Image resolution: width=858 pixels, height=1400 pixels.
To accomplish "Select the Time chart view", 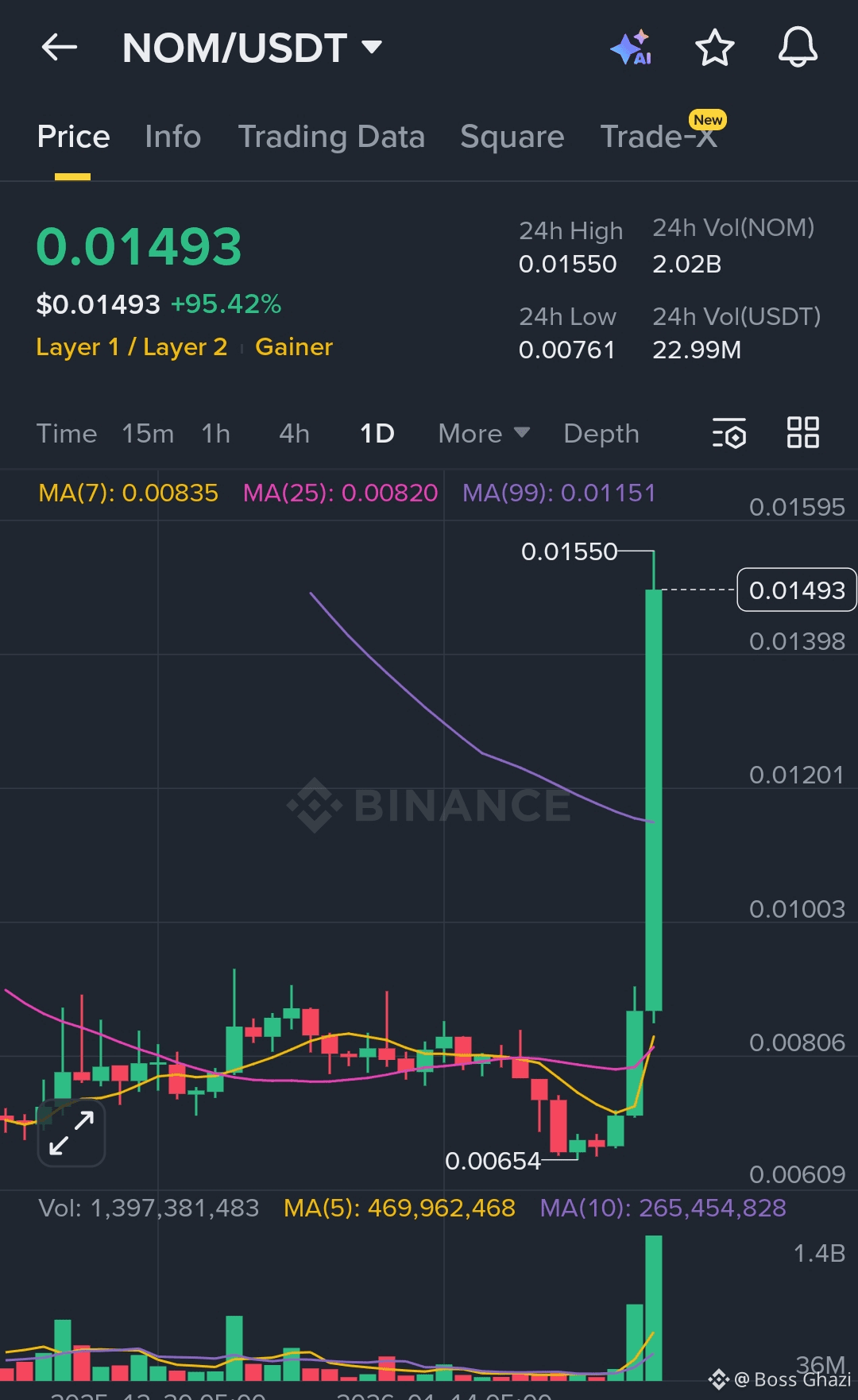I will [67, 434].
